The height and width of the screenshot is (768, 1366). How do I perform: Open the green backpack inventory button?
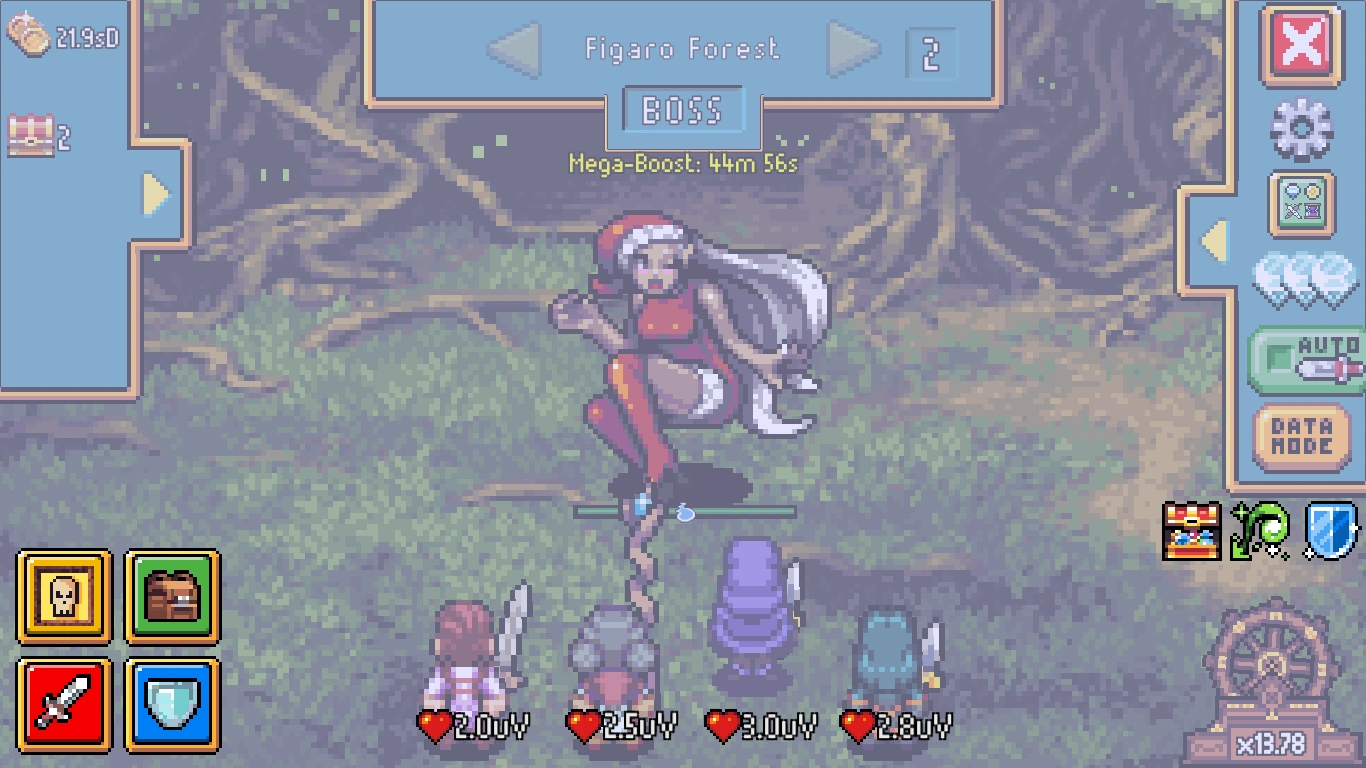[x=172, y=597]
